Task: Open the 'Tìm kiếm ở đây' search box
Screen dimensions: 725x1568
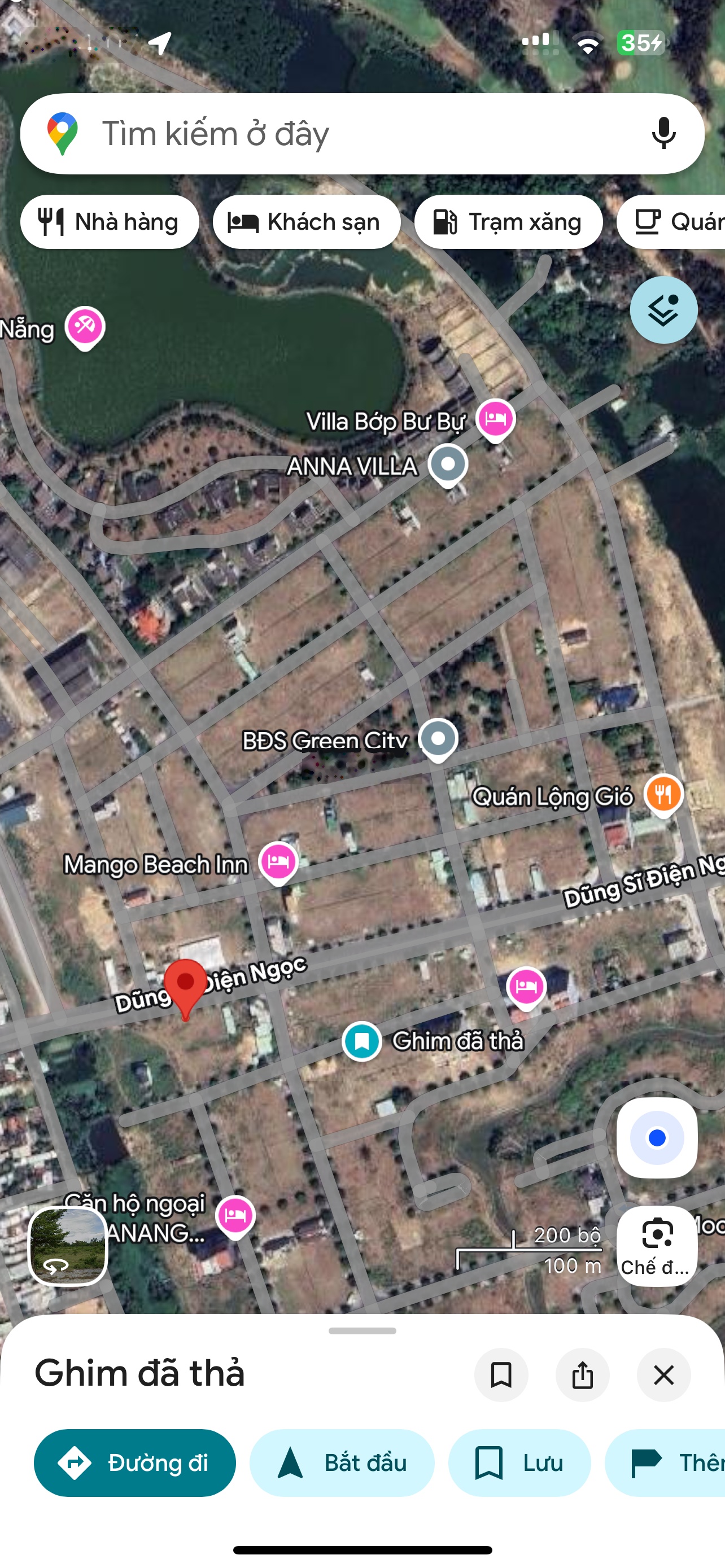Action: (x=341, y=134)
